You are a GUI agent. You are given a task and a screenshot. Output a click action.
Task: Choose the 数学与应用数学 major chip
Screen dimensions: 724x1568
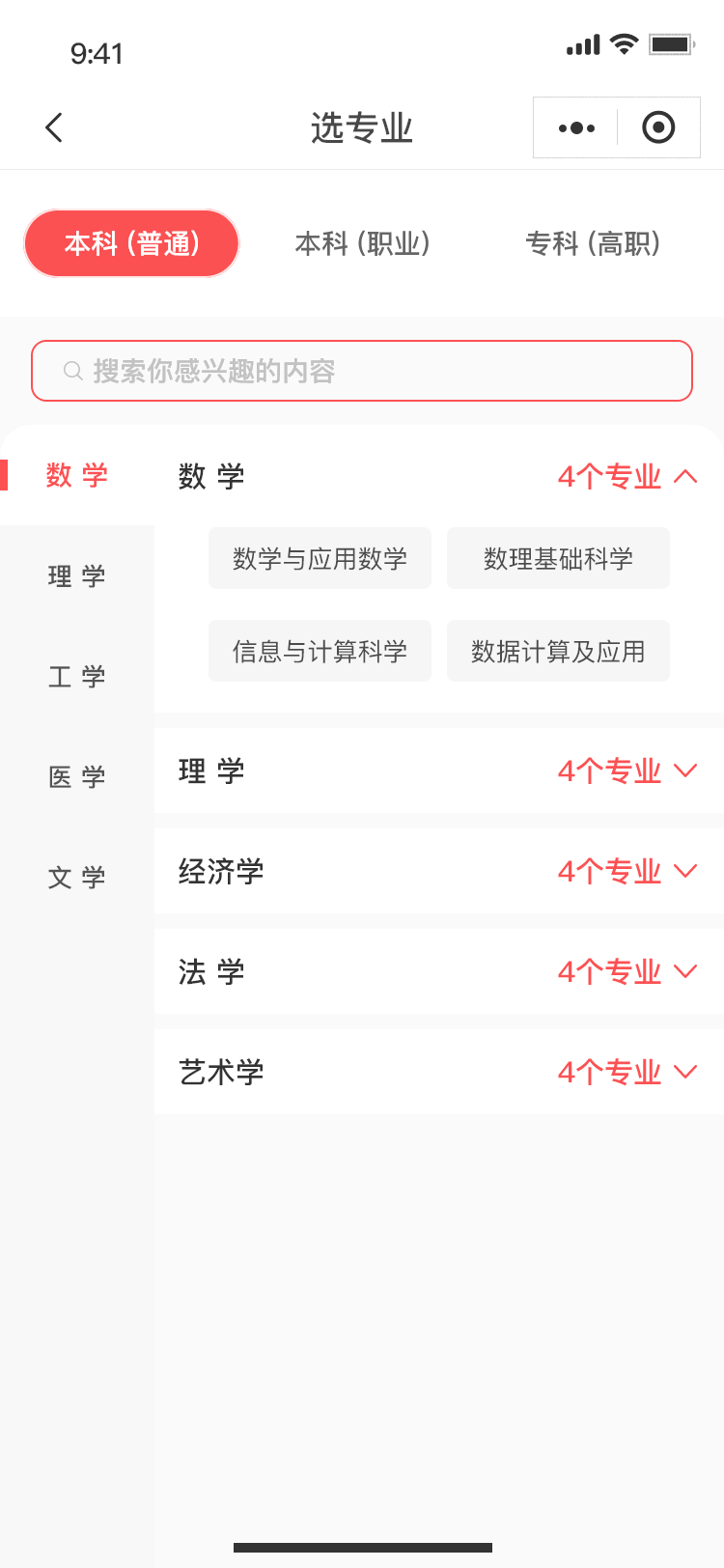pos(320,558)
